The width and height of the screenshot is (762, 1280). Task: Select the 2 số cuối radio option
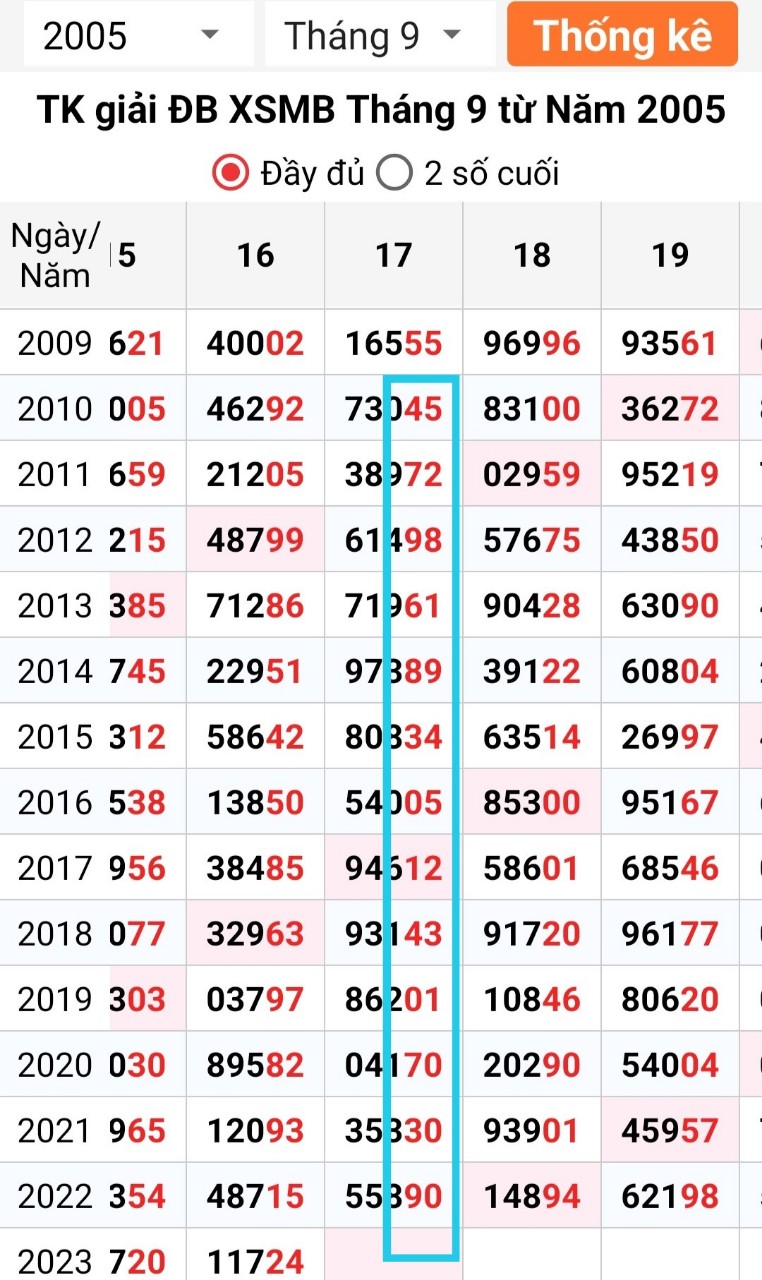pos(395,174)
